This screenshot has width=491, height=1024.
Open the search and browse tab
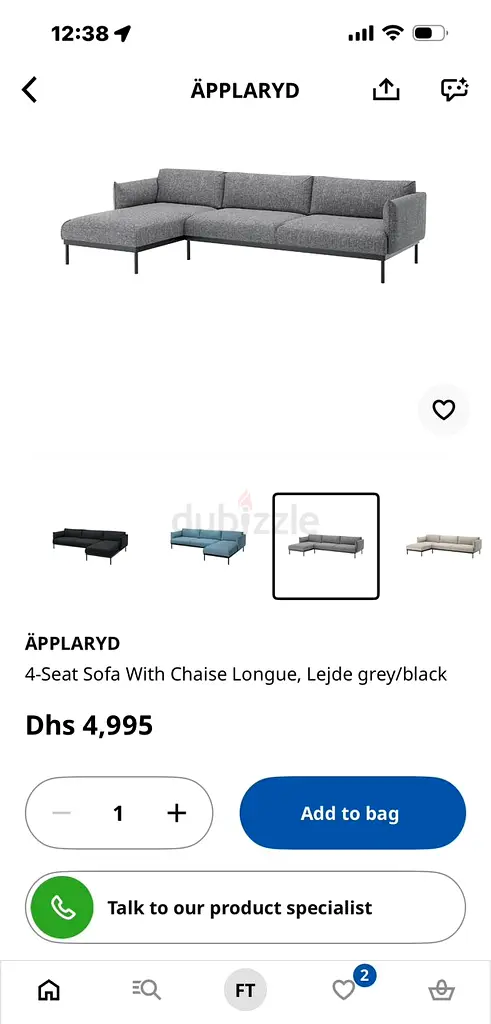(x=146, y=990)
